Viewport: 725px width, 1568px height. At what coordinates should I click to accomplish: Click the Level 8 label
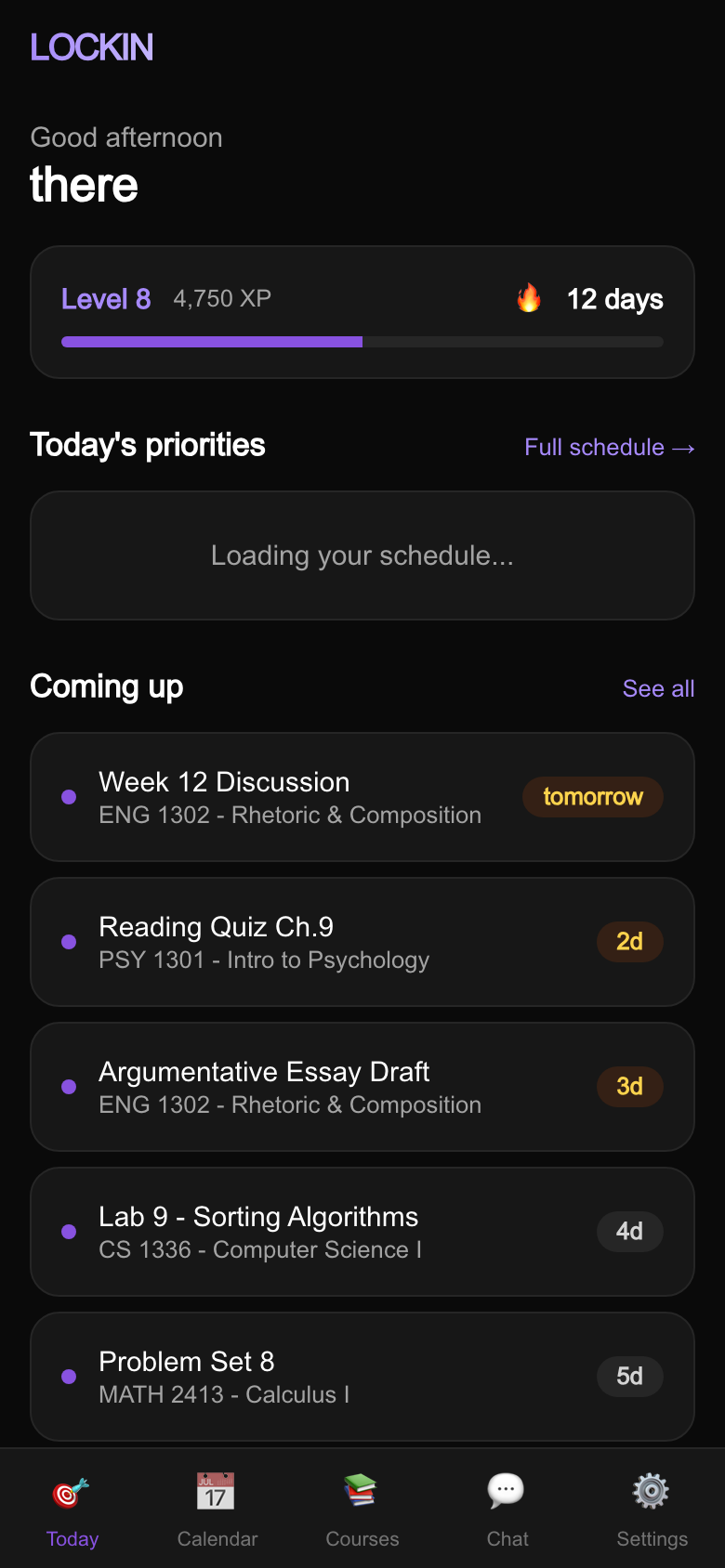pos(106,298)
